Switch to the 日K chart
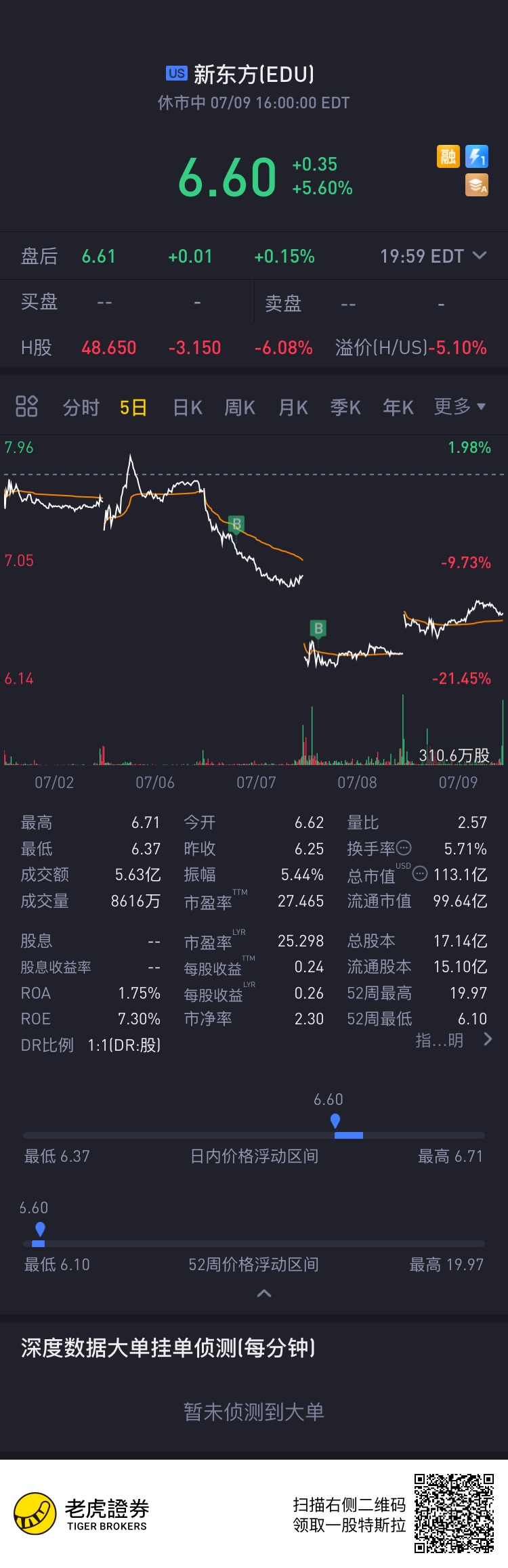This screenshot has height=1568, width=508. 187,407
